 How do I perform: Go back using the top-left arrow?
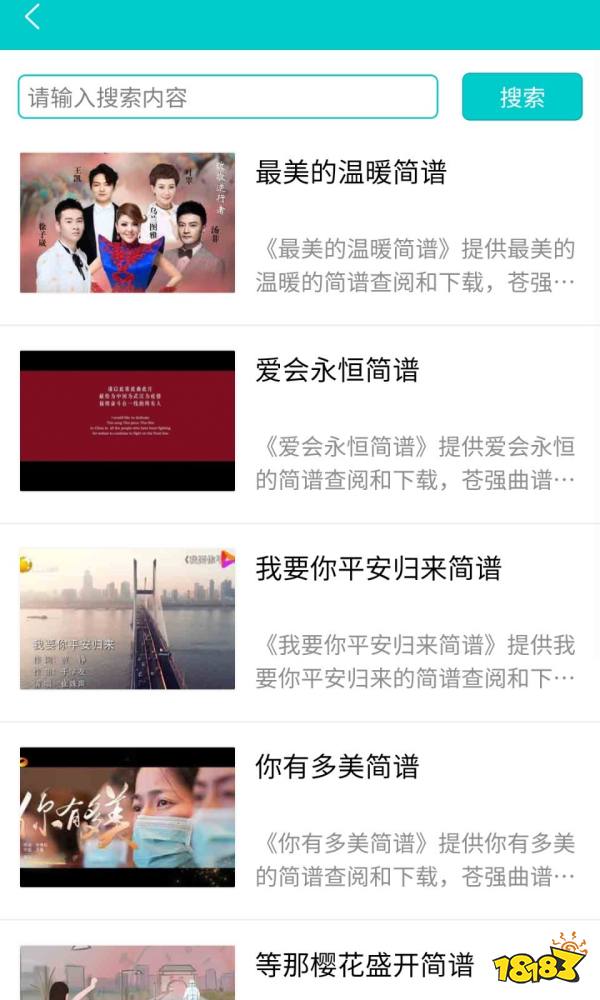coord(33,18)
